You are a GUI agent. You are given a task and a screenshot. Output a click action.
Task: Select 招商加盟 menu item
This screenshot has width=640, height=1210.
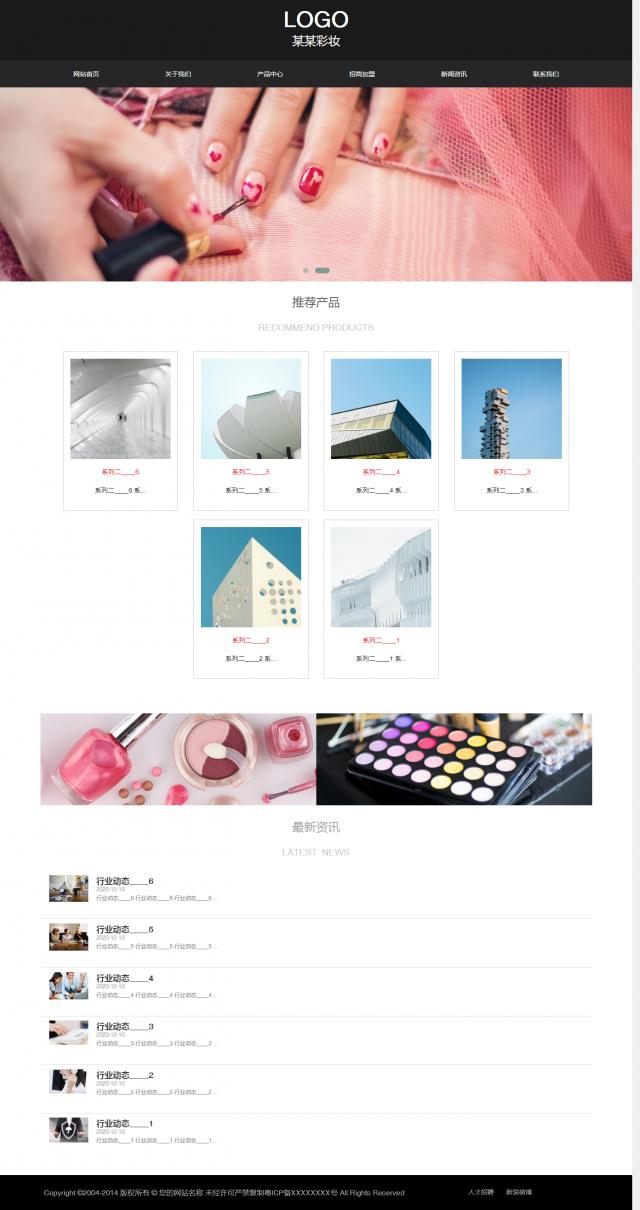click(362, 74)
